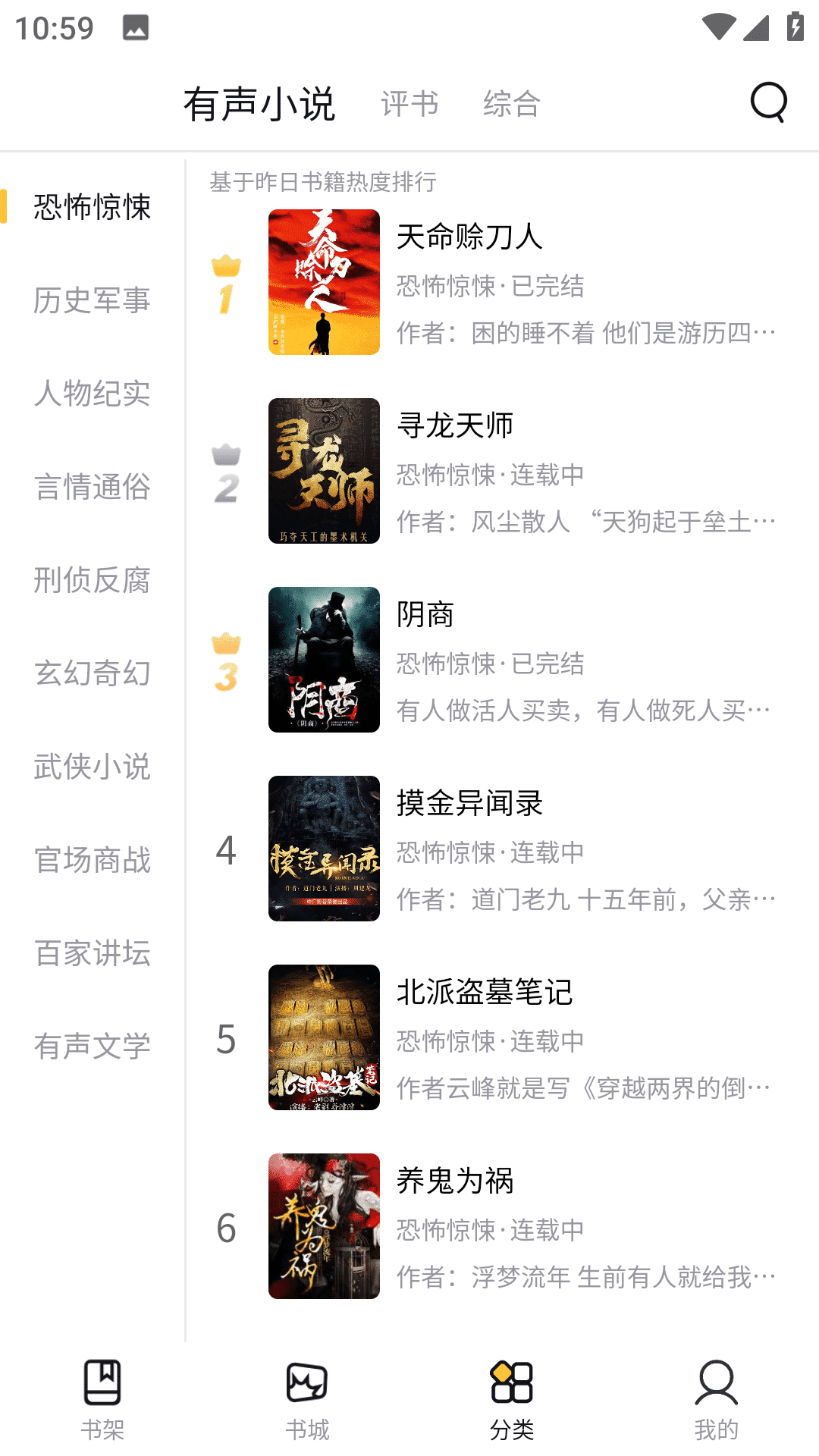Open the 百家讲坛 category

click(92, 953)
